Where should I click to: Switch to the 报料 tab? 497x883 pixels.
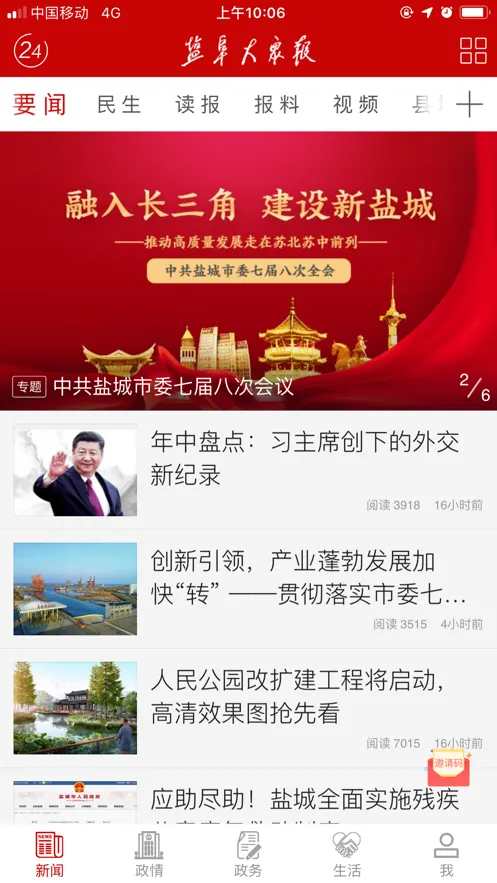[276, 105]
